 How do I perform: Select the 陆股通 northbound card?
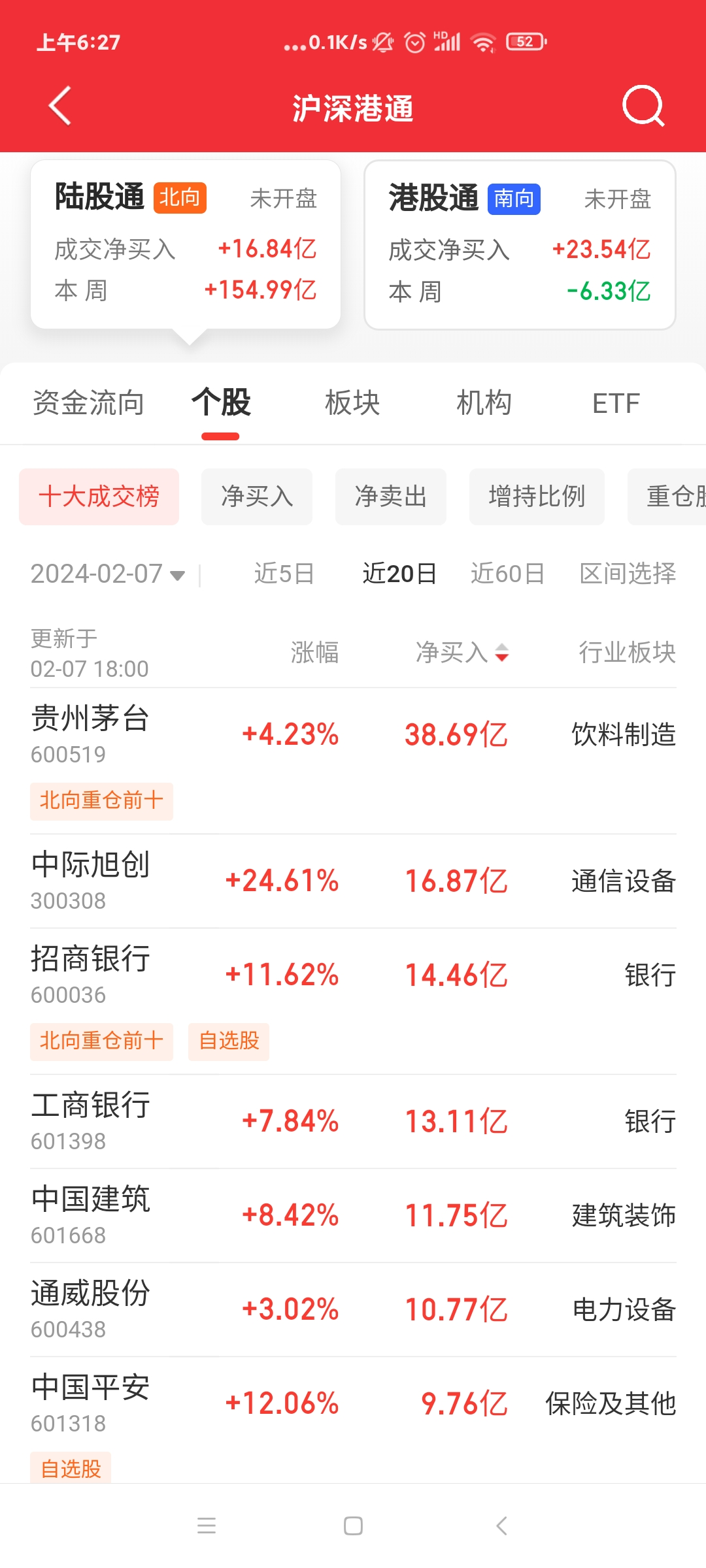(x=186, y=244)
